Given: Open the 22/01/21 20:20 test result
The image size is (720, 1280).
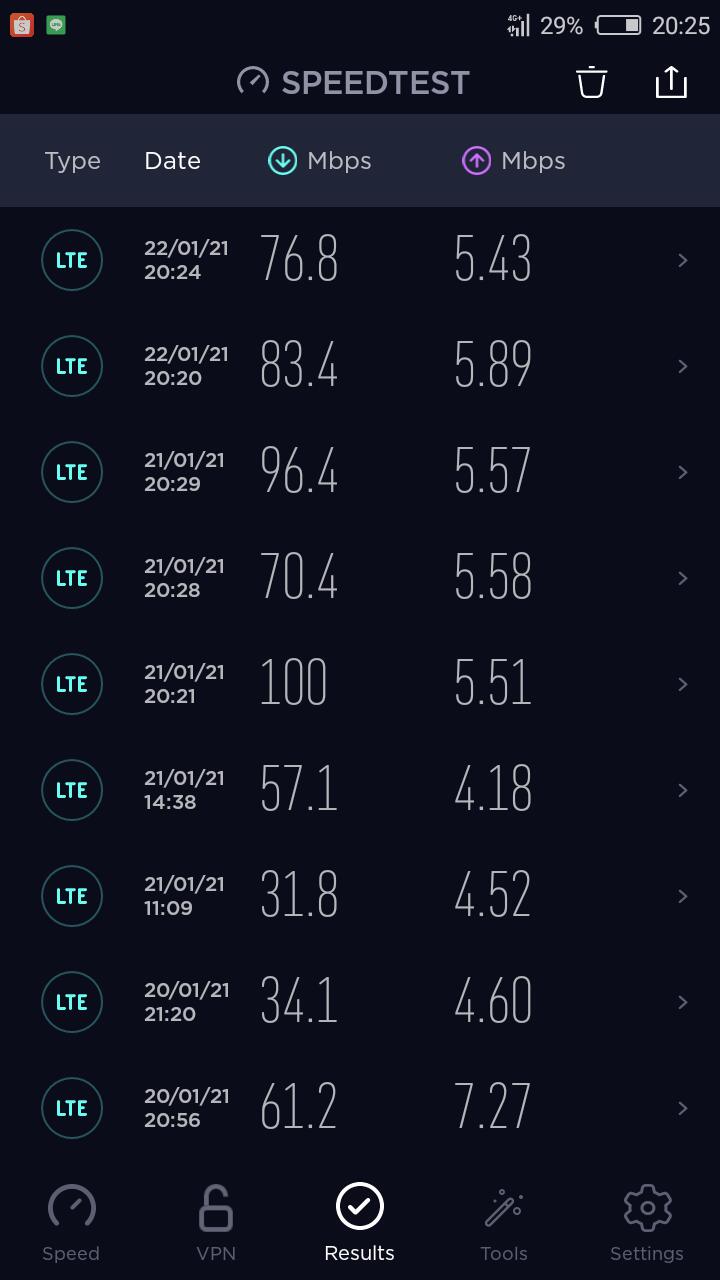Looking at the screenshot, I should [360, 366].
